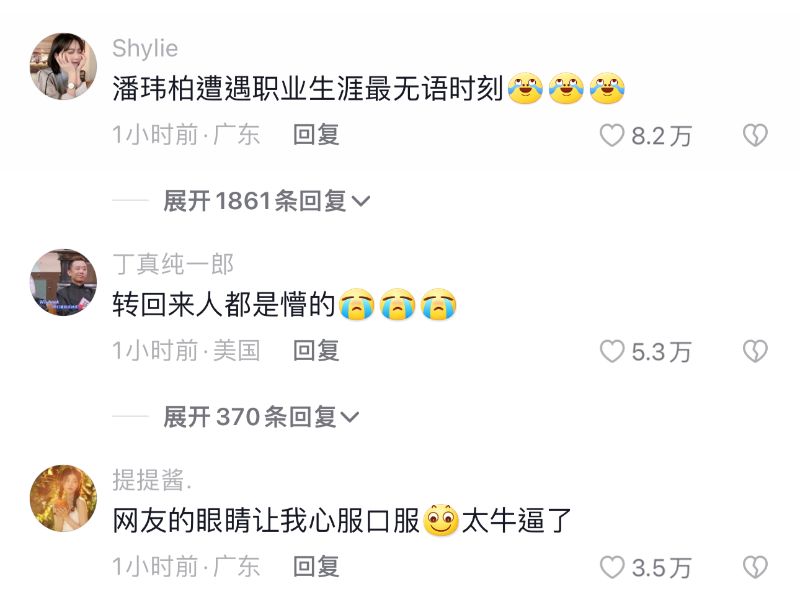Open the username Shylie
Viewport: 800px width, 607px height.
click(145, 48)
